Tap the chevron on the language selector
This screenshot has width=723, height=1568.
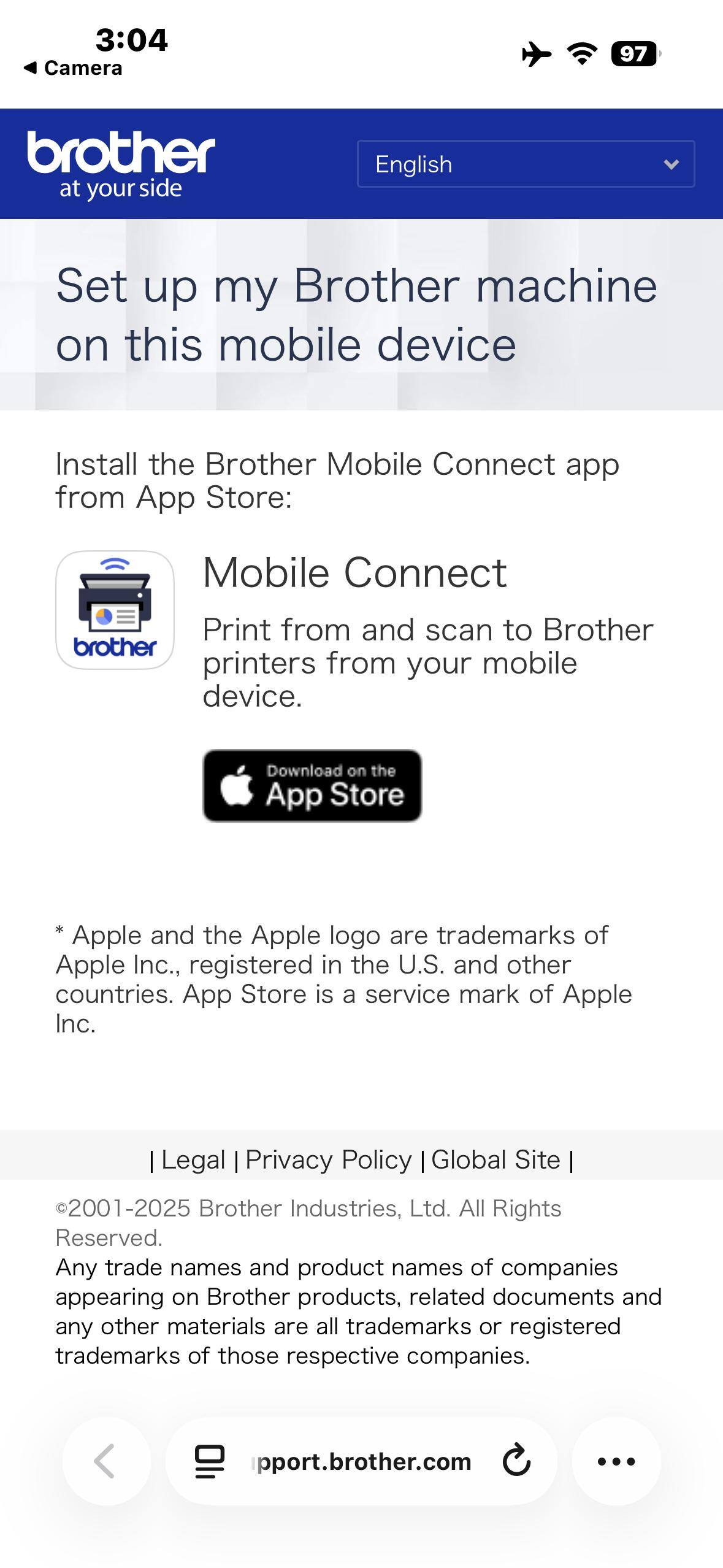click(x=670, y=164)
